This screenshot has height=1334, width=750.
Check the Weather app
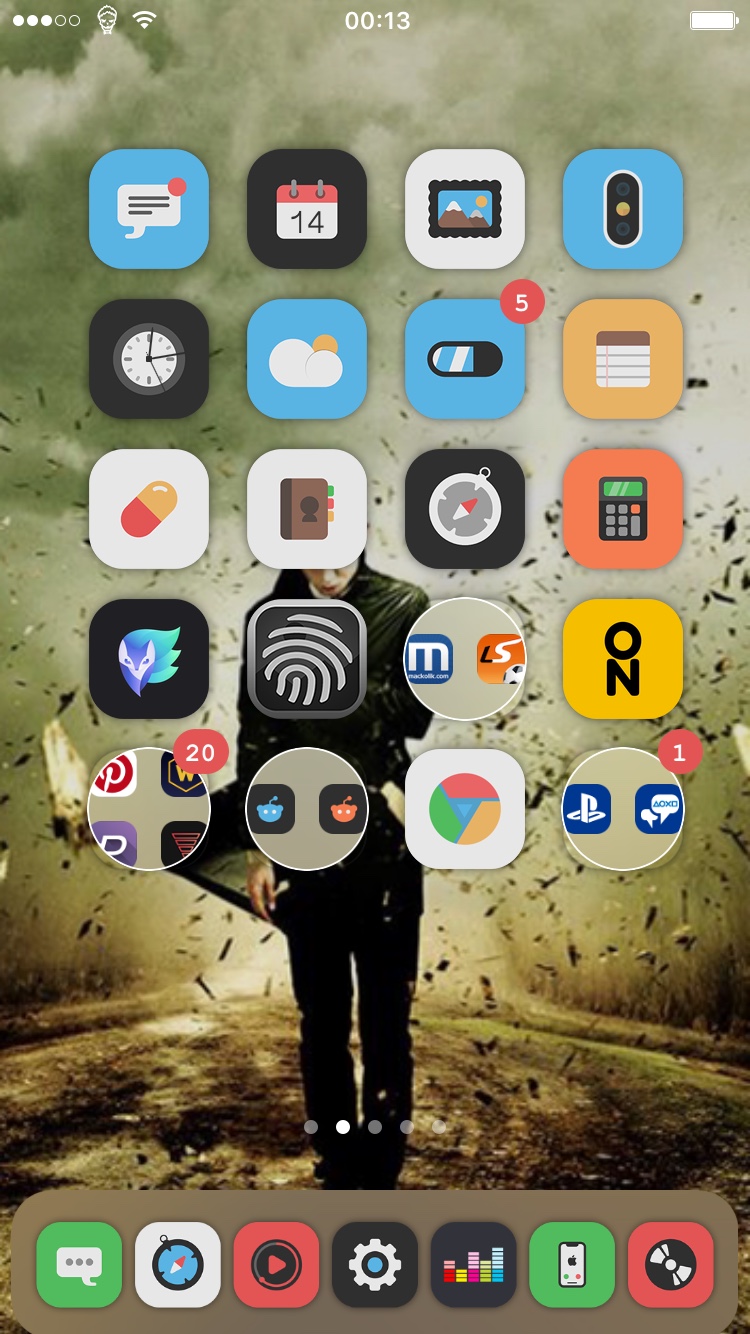click(307, 359)
